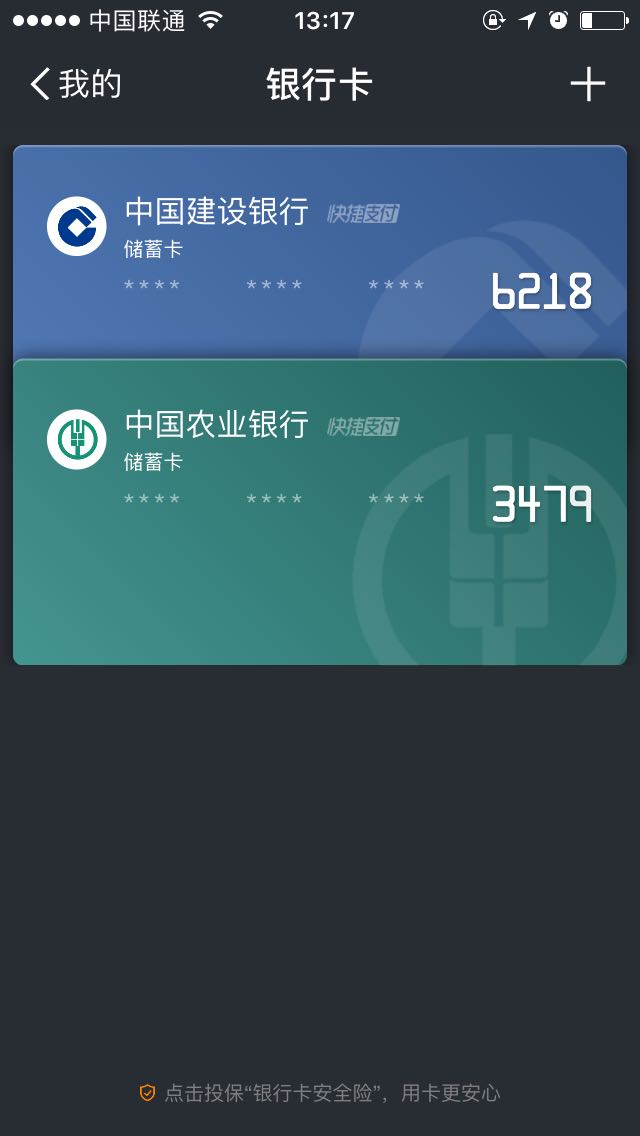Open the 中国建设银行 card ending 6218
Image resolution: width=640 pixels, height=1136 pixels.
(320, 250)
